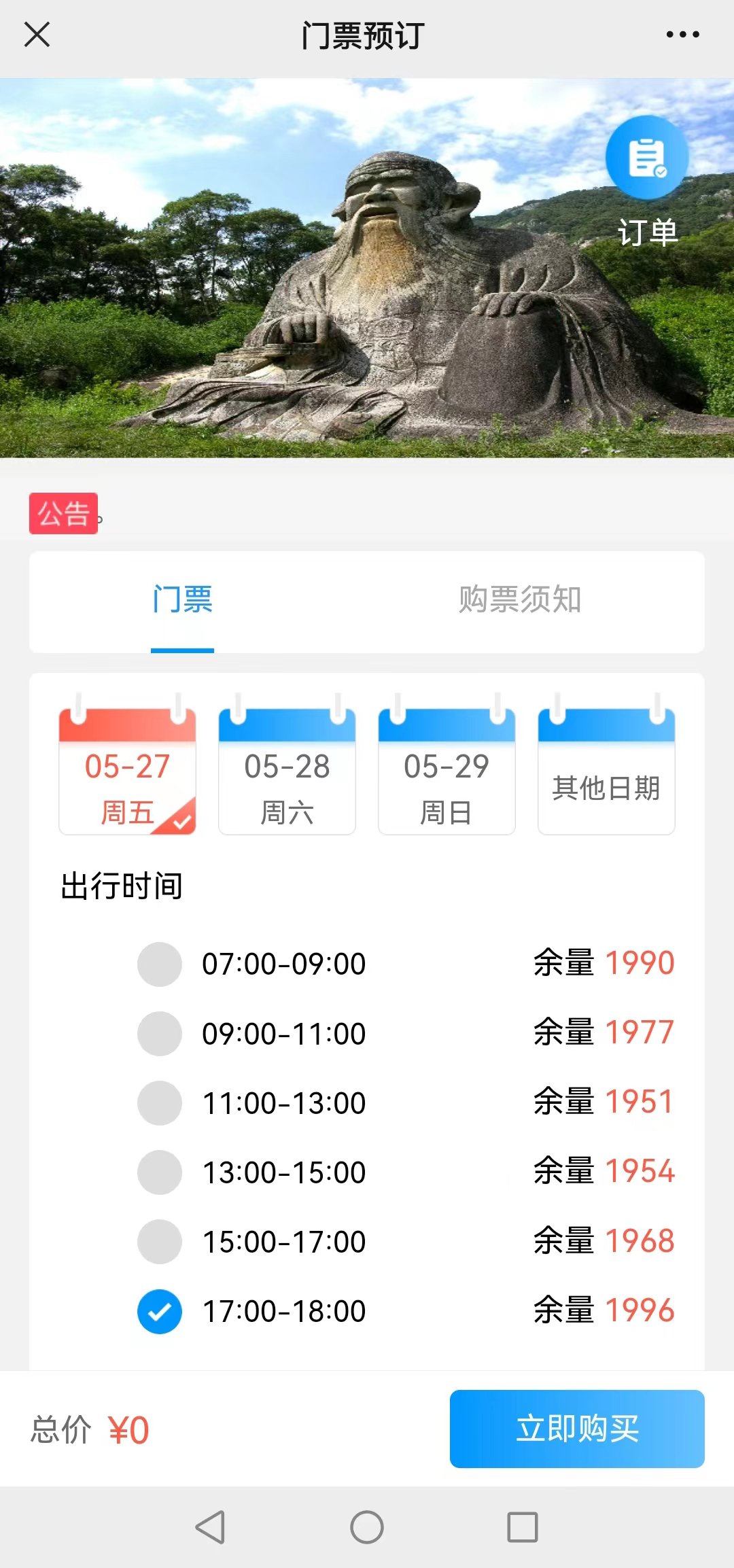Open the three-dot overflow menu
This screenshot has height=1568, width=734.
click(682, 35)
